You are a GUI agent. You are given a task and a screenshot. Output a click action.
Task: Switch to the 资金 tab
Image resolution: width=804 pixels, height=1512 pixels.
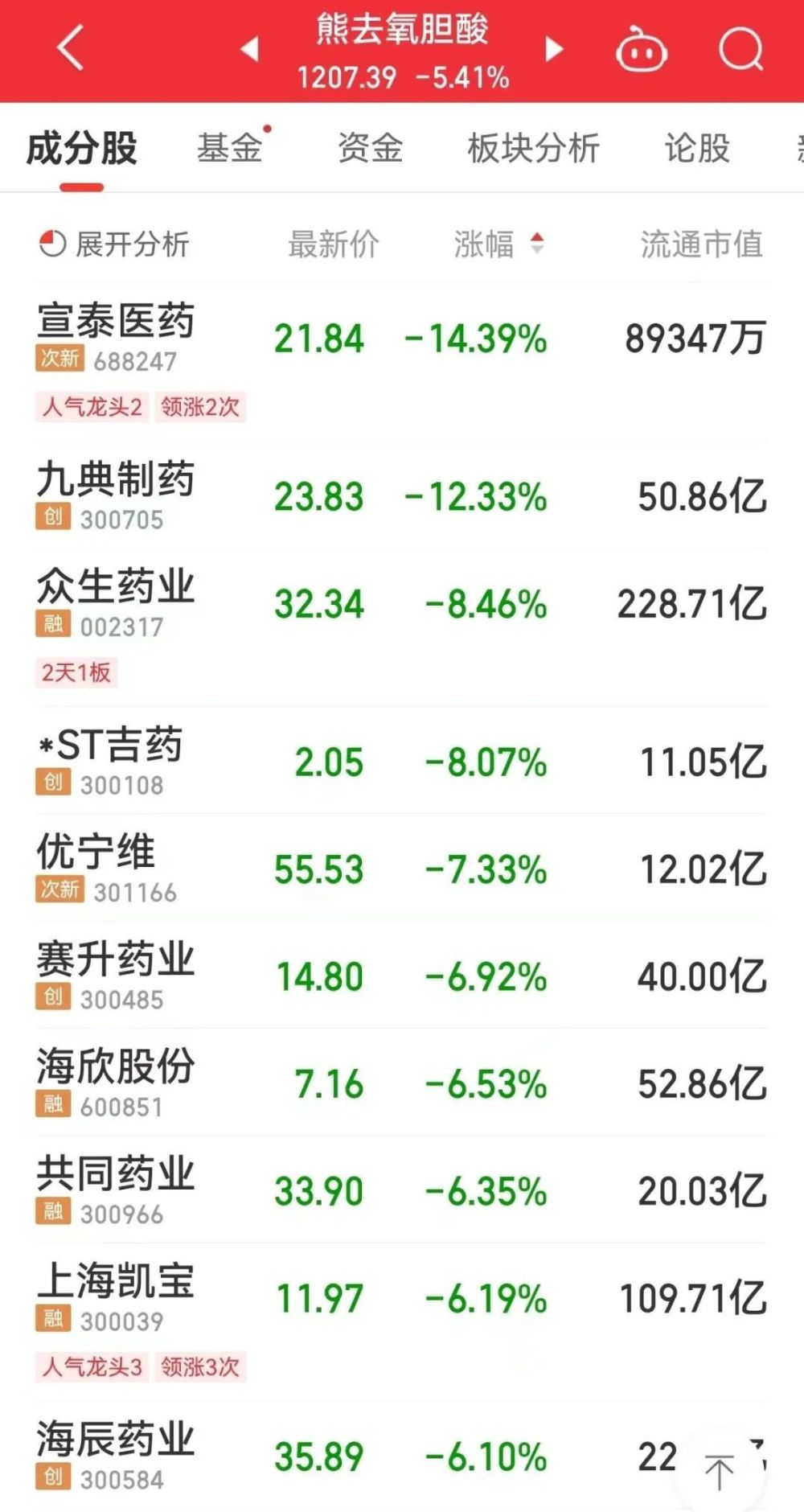(370, 148)
